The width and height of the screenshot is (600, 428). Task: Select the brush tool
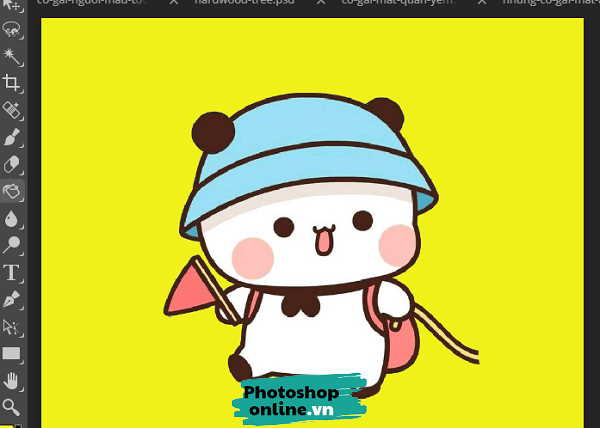click(x=12, y=137)
